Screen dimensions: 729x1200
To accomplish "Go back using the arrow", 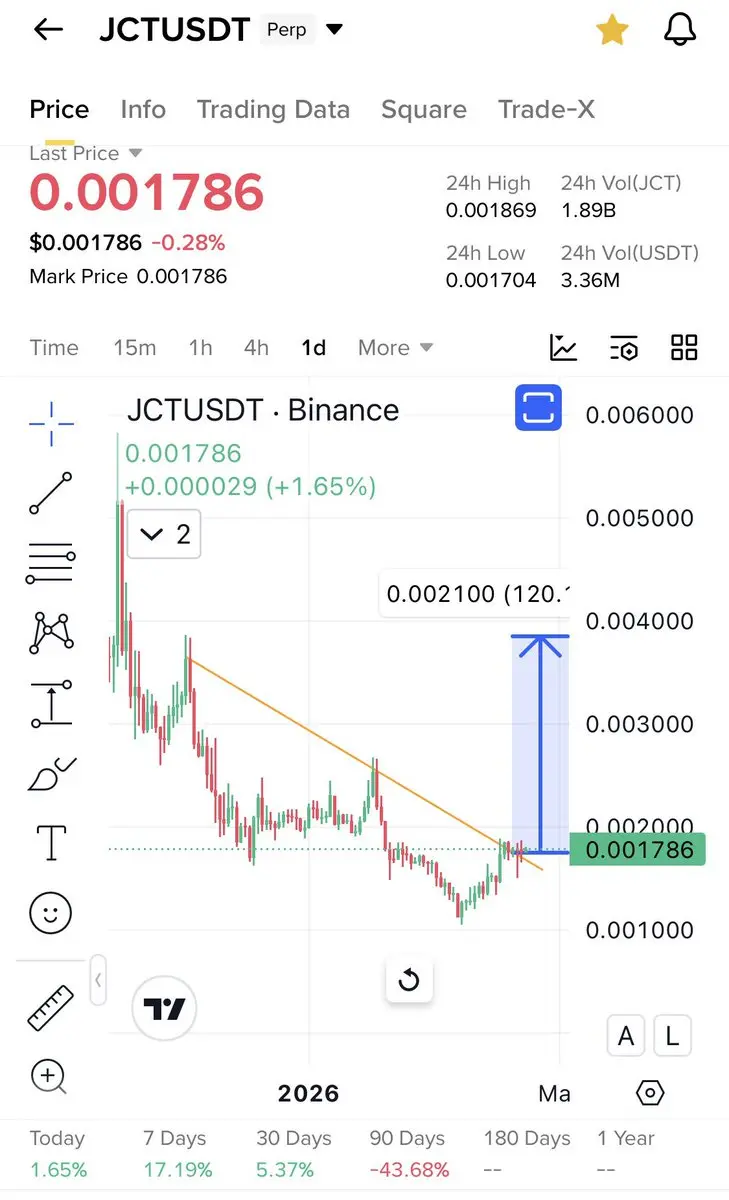I will pyautogui.click(x=48, y=30).
